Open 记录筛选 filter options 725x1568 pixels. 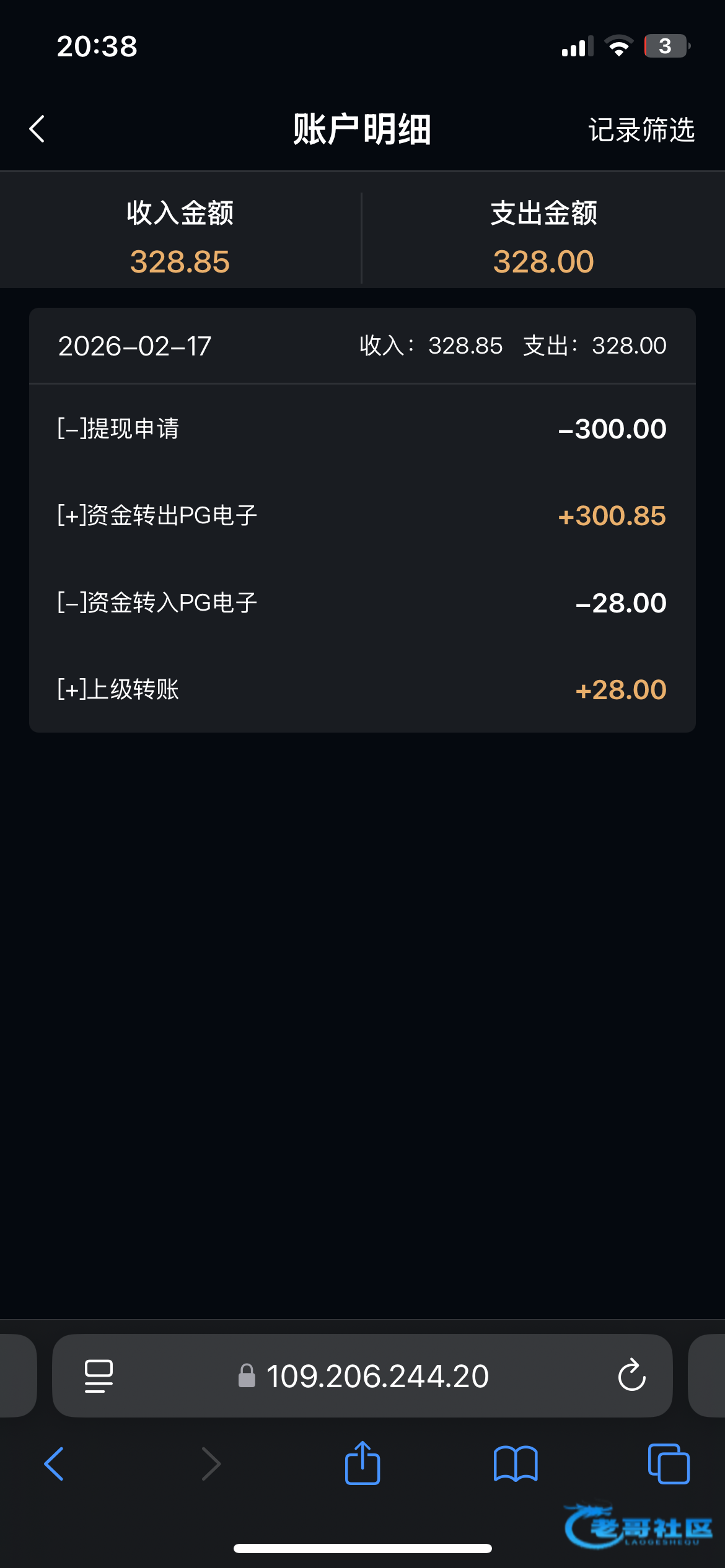click(x=641, y=130)
